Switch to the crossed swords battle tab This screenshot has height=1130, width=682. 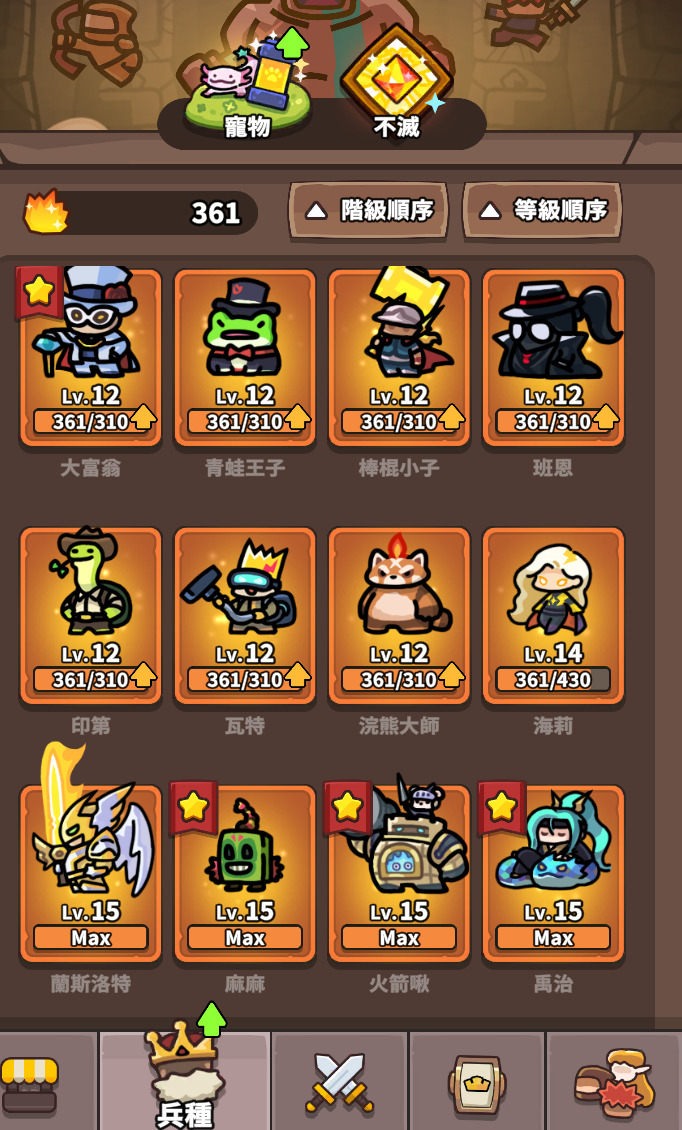[340, 1083]
